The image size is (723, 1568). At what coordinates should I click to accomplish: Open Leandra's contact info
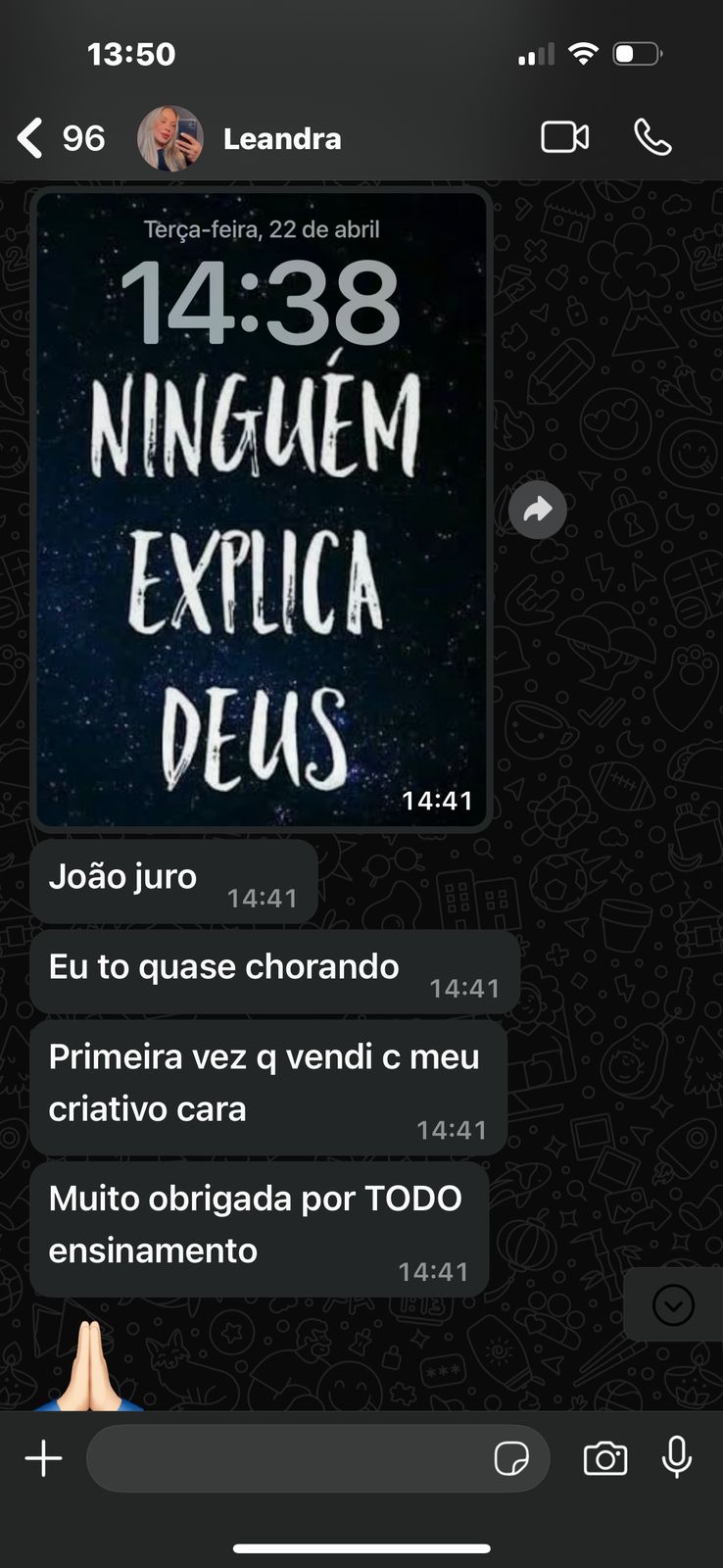pos(281,139)
